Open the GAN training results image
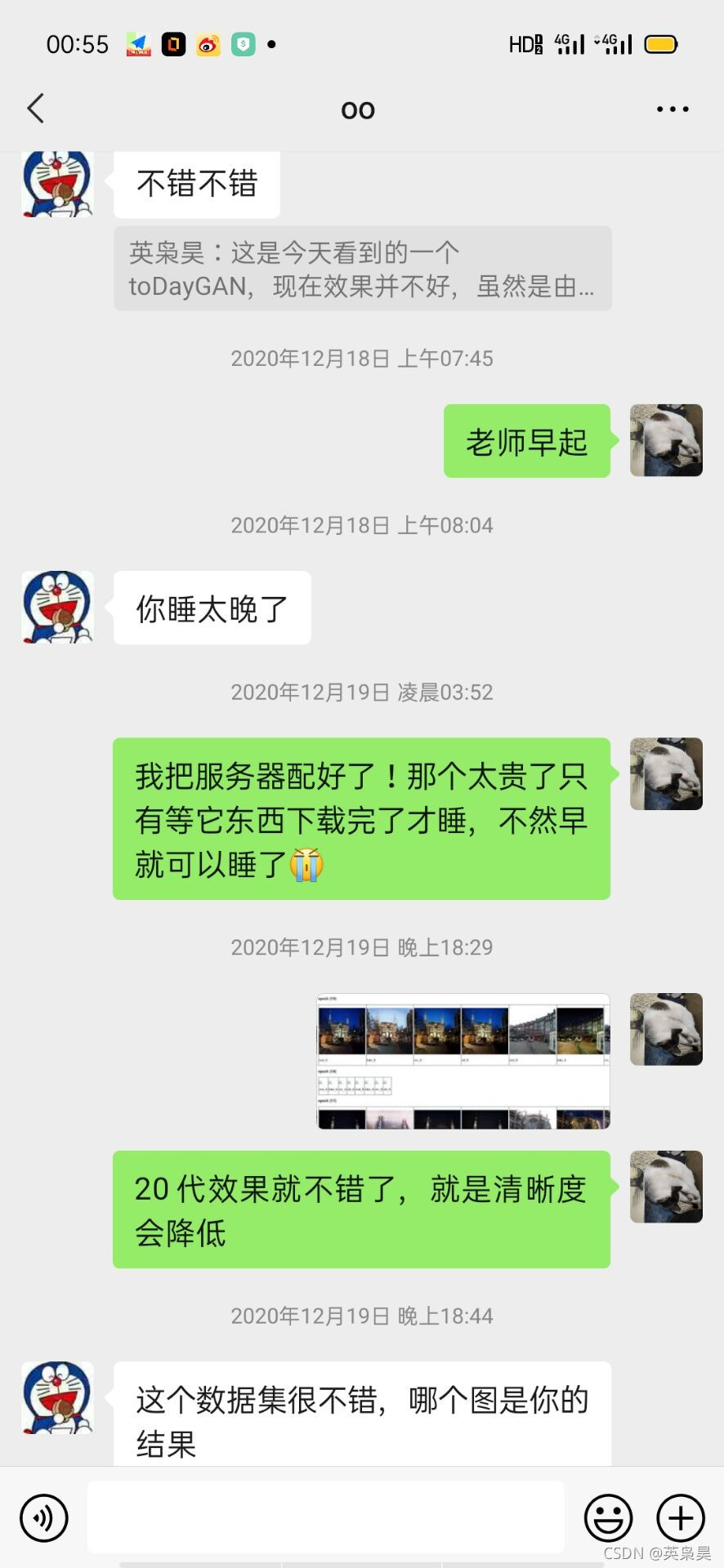724x1568 pixels. 462,1060
